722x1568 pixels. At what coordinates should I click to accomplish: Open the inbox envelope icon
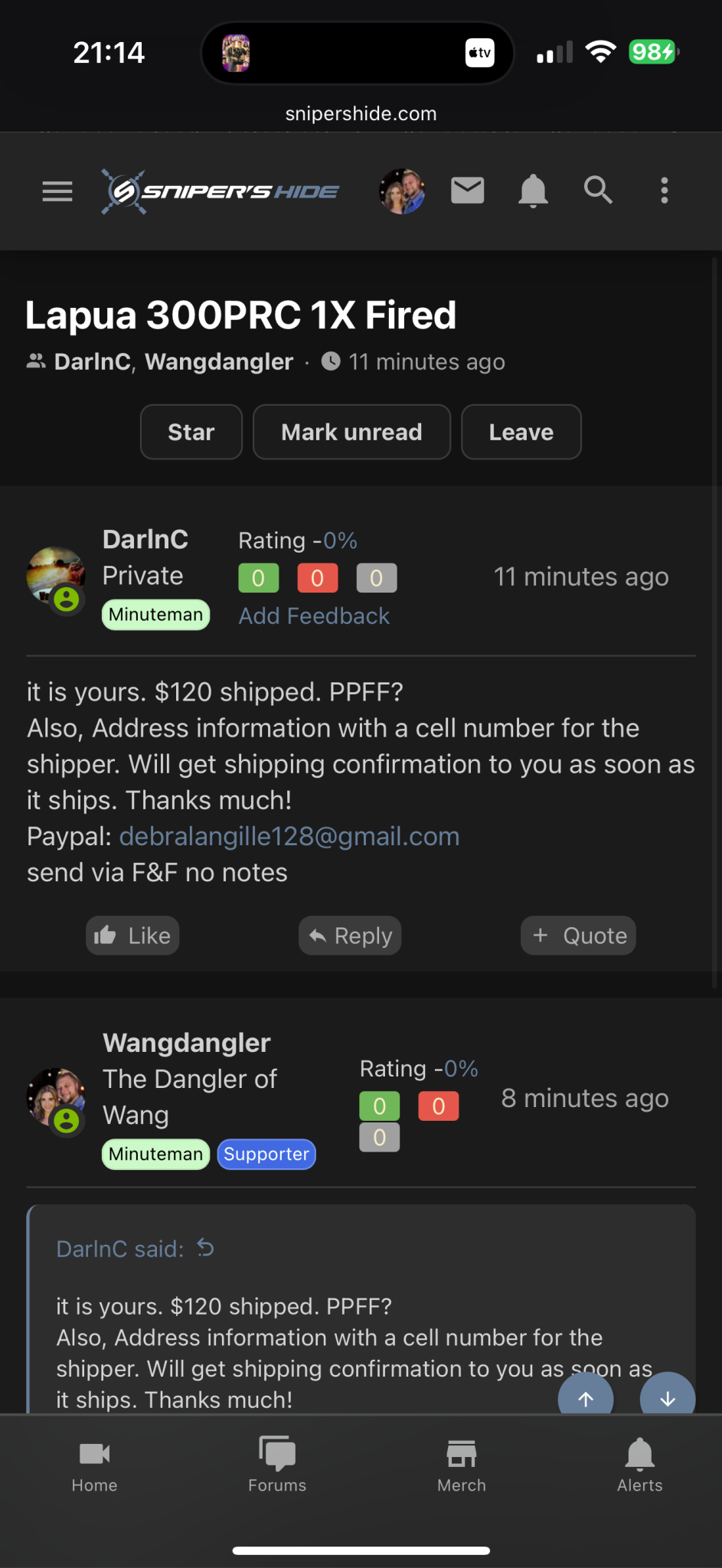pyautogui.click(x=467, y=190)
